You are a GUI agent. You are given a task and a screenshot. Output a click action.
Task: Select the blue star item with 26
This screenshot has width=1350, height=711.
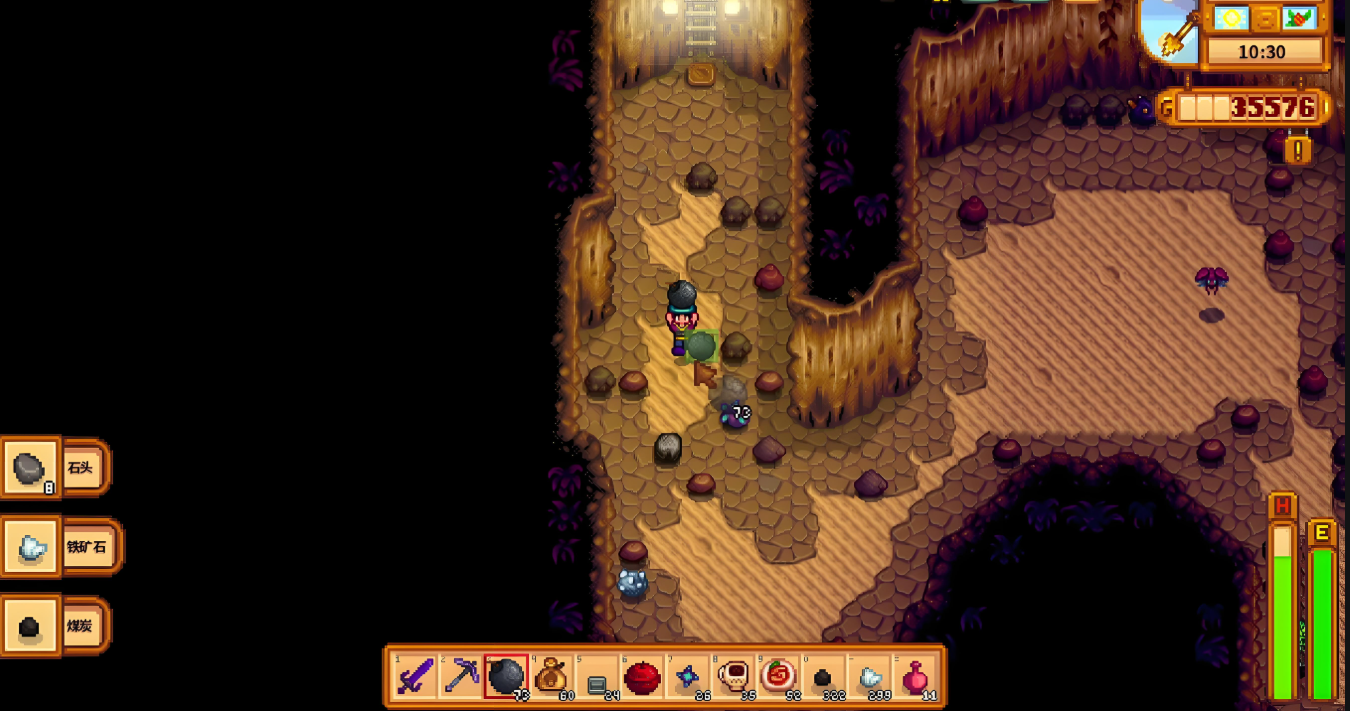(687, 677)
